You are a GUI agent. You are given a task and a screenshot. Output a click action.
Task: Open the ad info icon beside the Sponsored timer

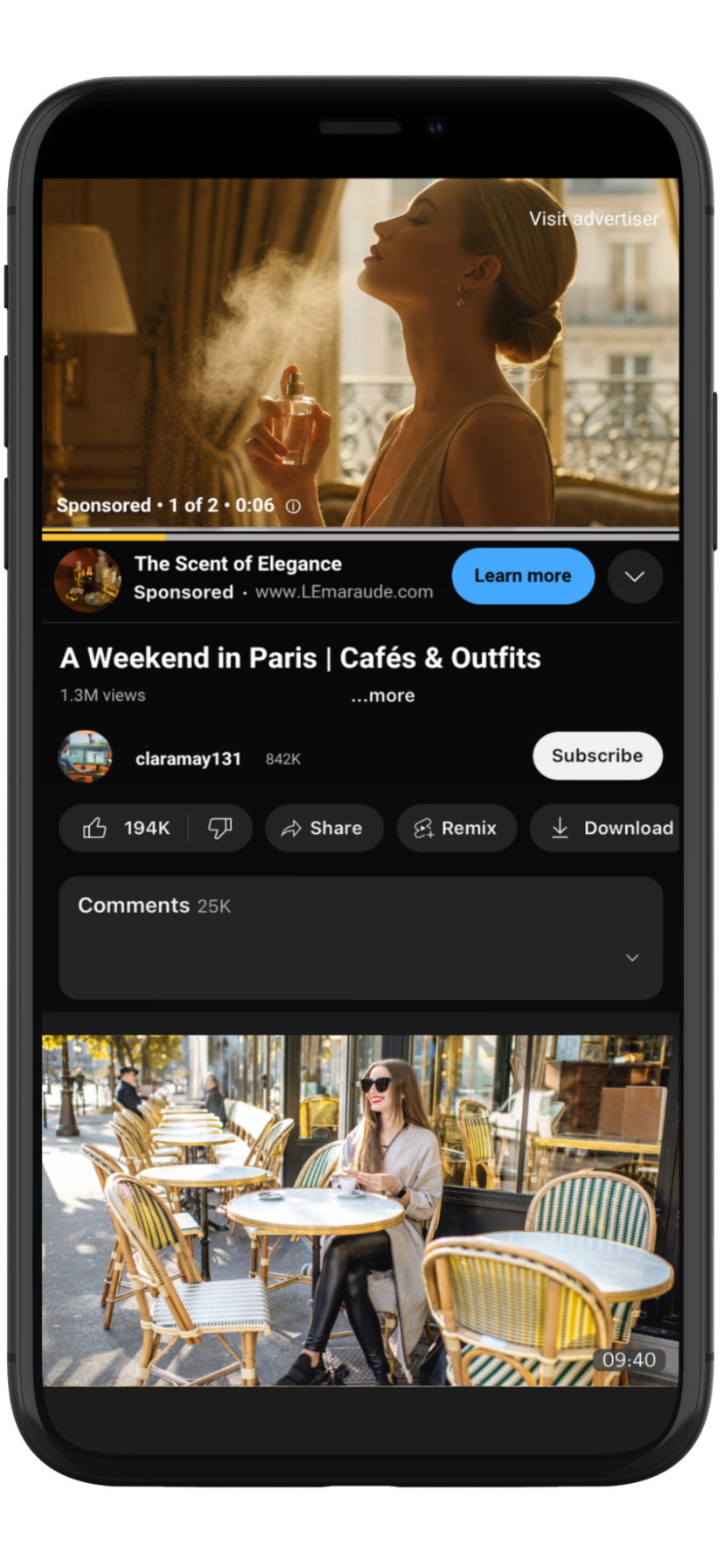[294, 506]
